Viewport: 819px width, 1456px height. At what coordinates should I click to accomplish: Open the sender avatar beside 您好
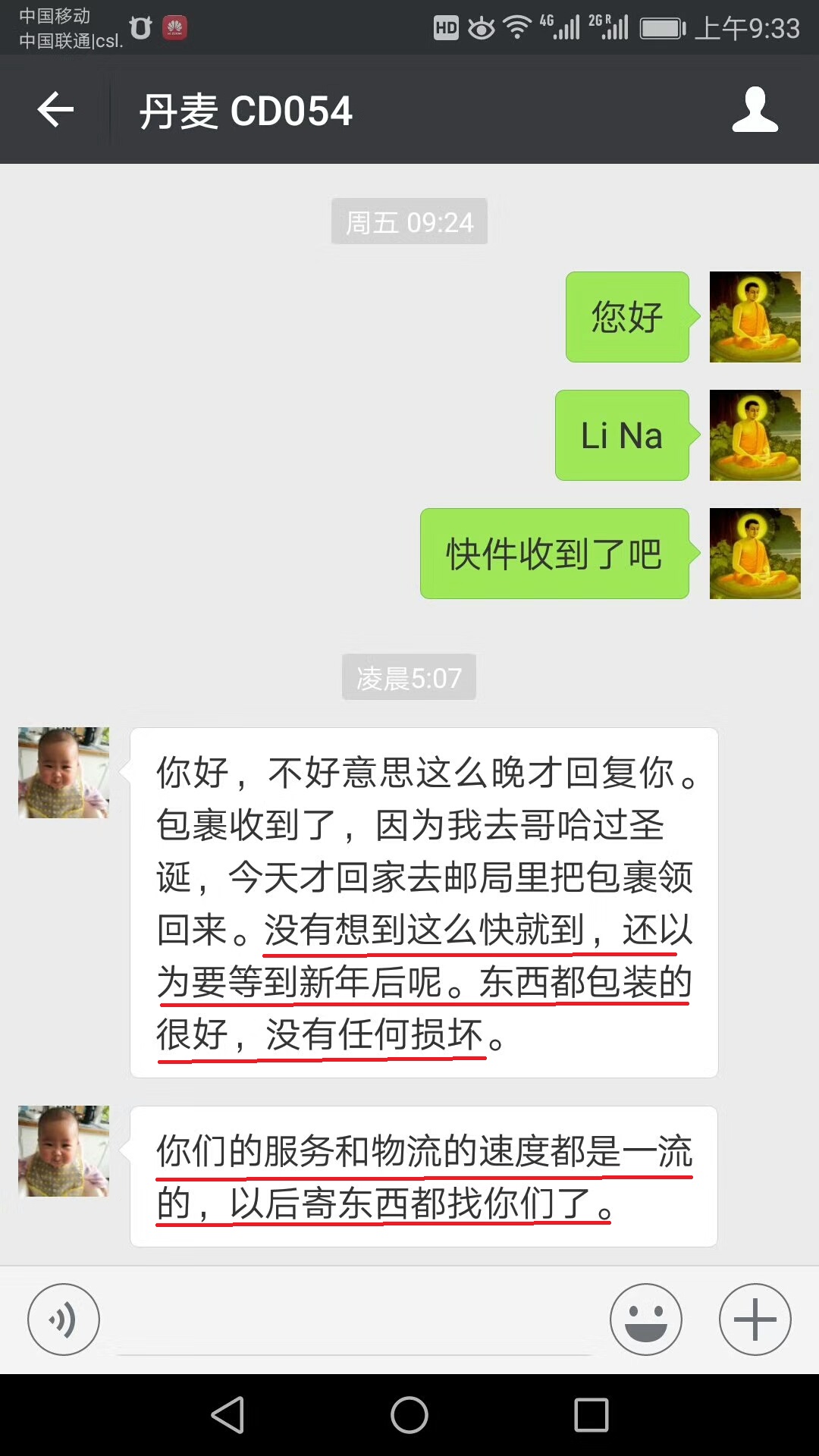coord(755,317)
